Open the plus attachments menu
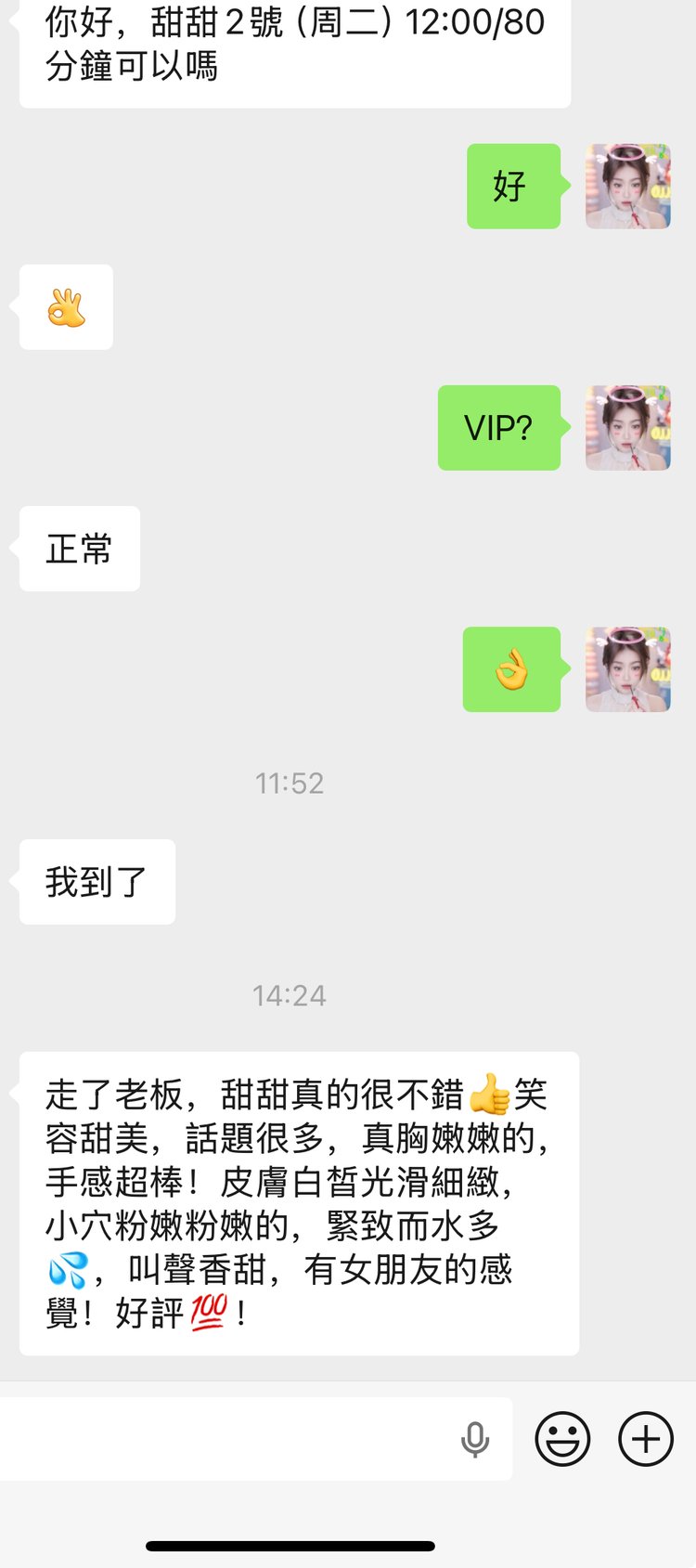Screen dimensions: 696x1568 coord(646,1439)
